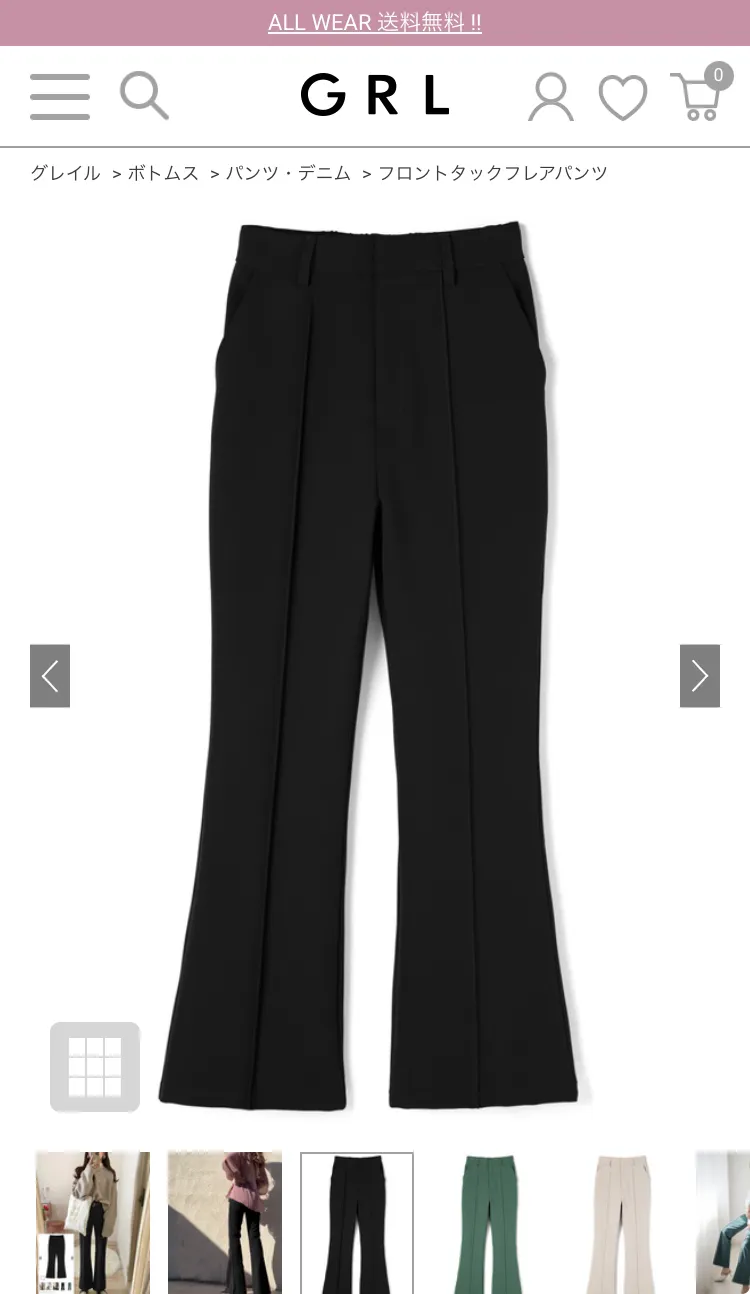Open the hamburger menu
Image resolution: width=750 pixels, height=1294 pixels.
60,97
